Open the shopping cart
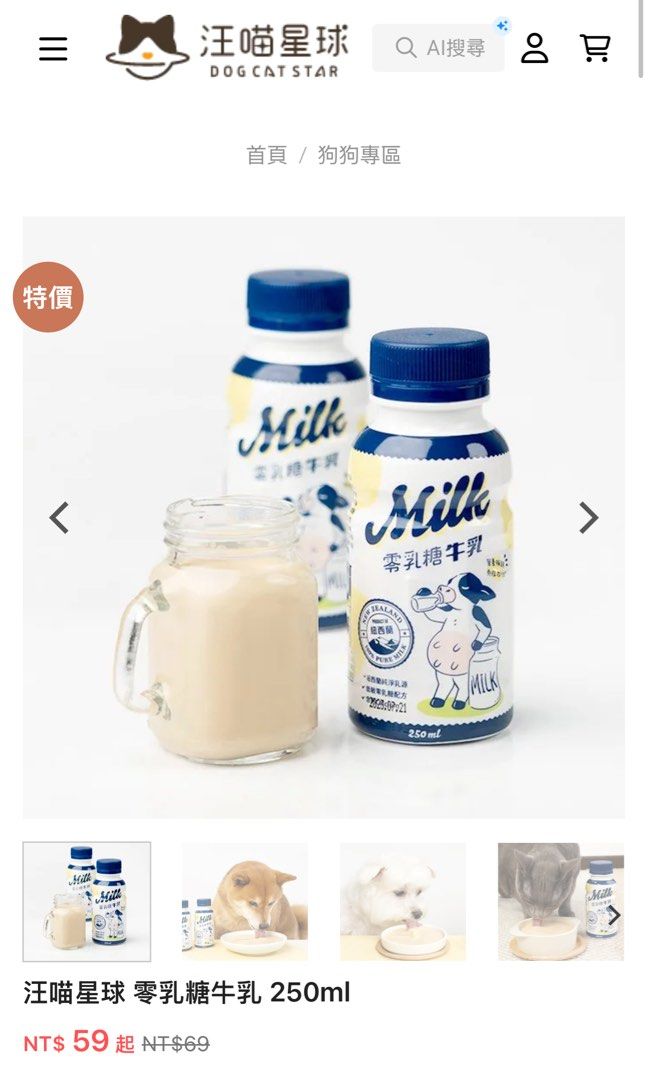 (x=595, y=48)
